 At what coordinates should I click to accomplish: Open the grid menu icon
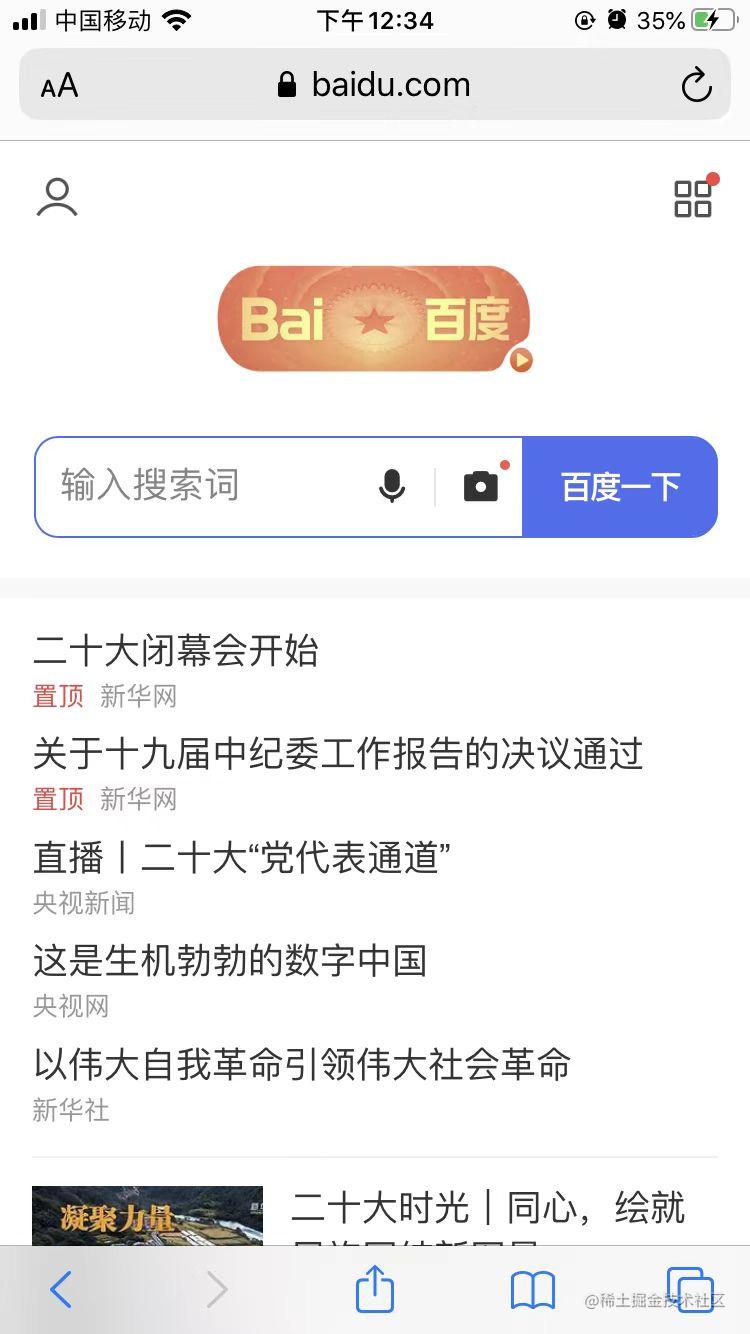click(693, 198)
